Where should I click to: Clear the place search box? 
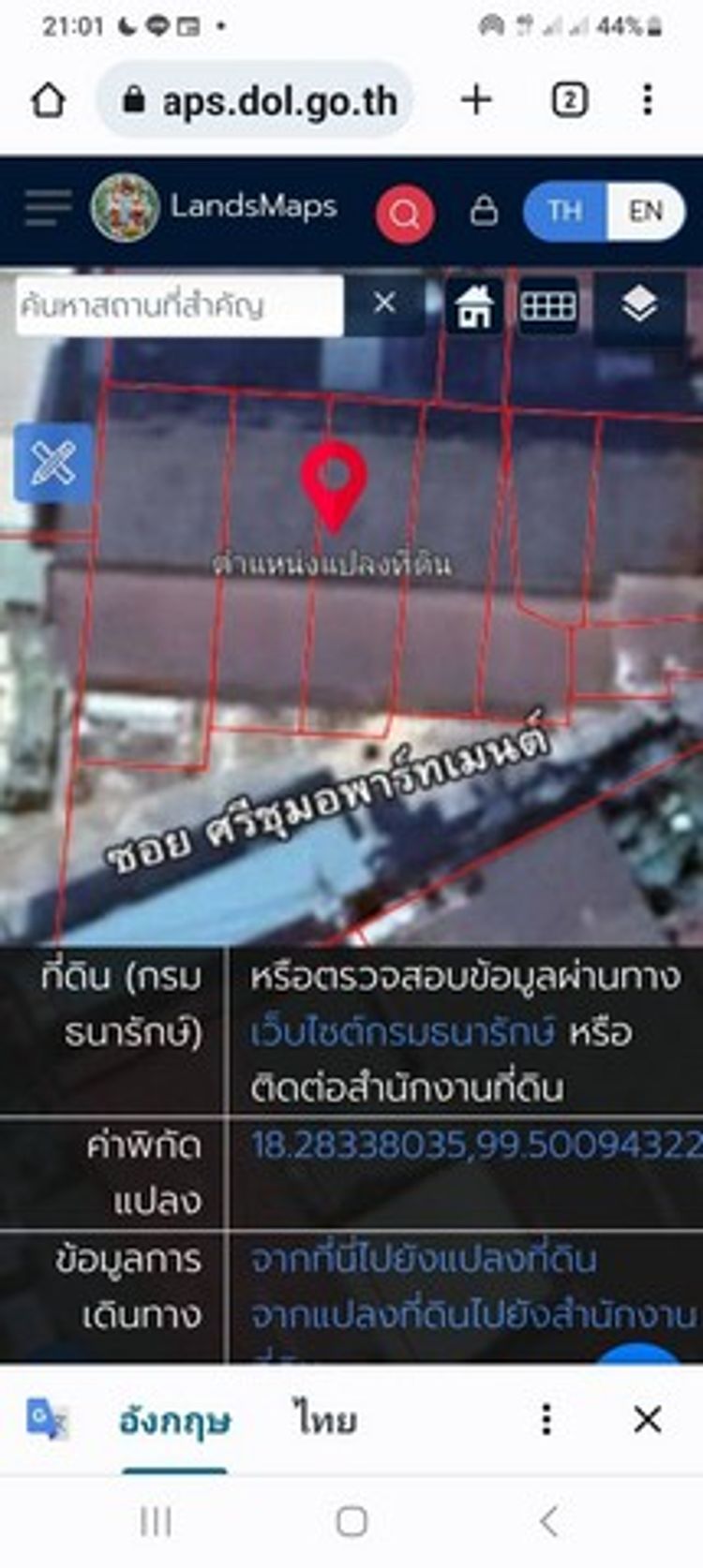(x=384, y=303)
